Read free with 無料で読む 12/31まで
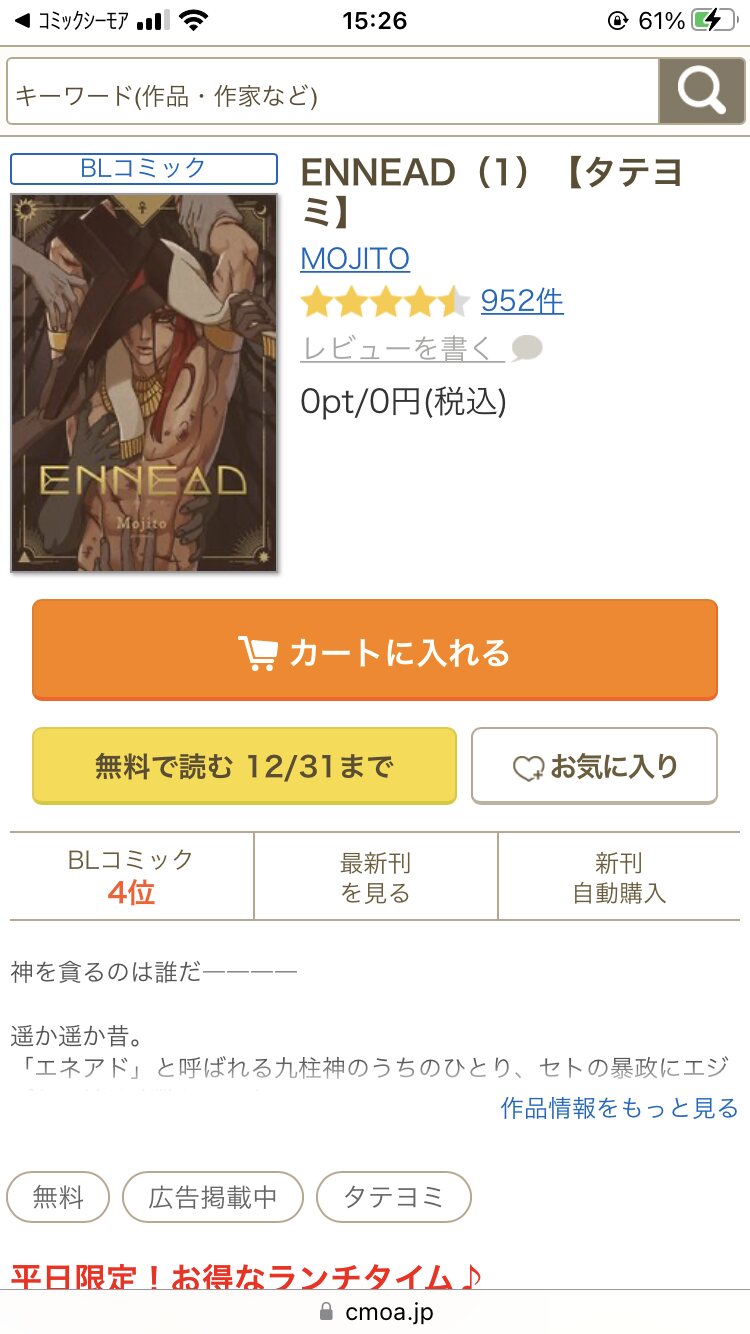Screen dimensions: 750x1334 (244, 766)
